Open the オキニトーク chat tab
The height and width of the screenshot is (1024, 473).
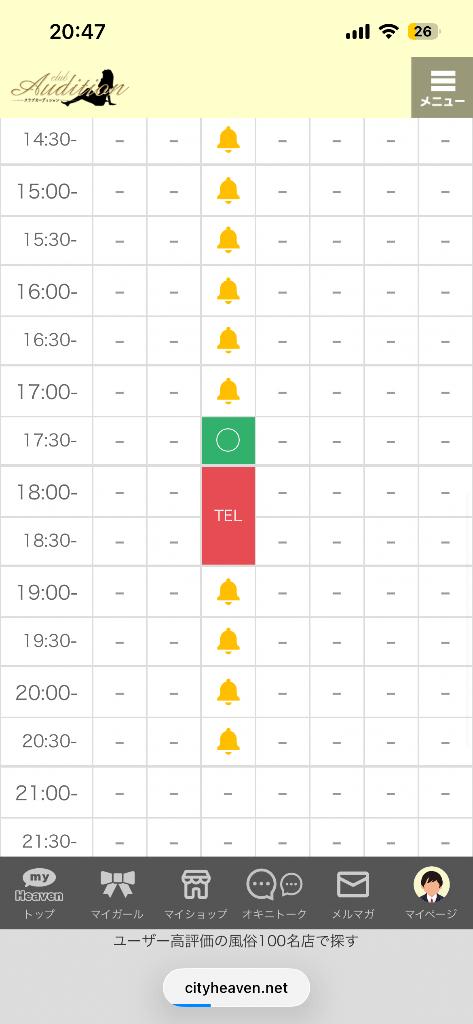274,893
